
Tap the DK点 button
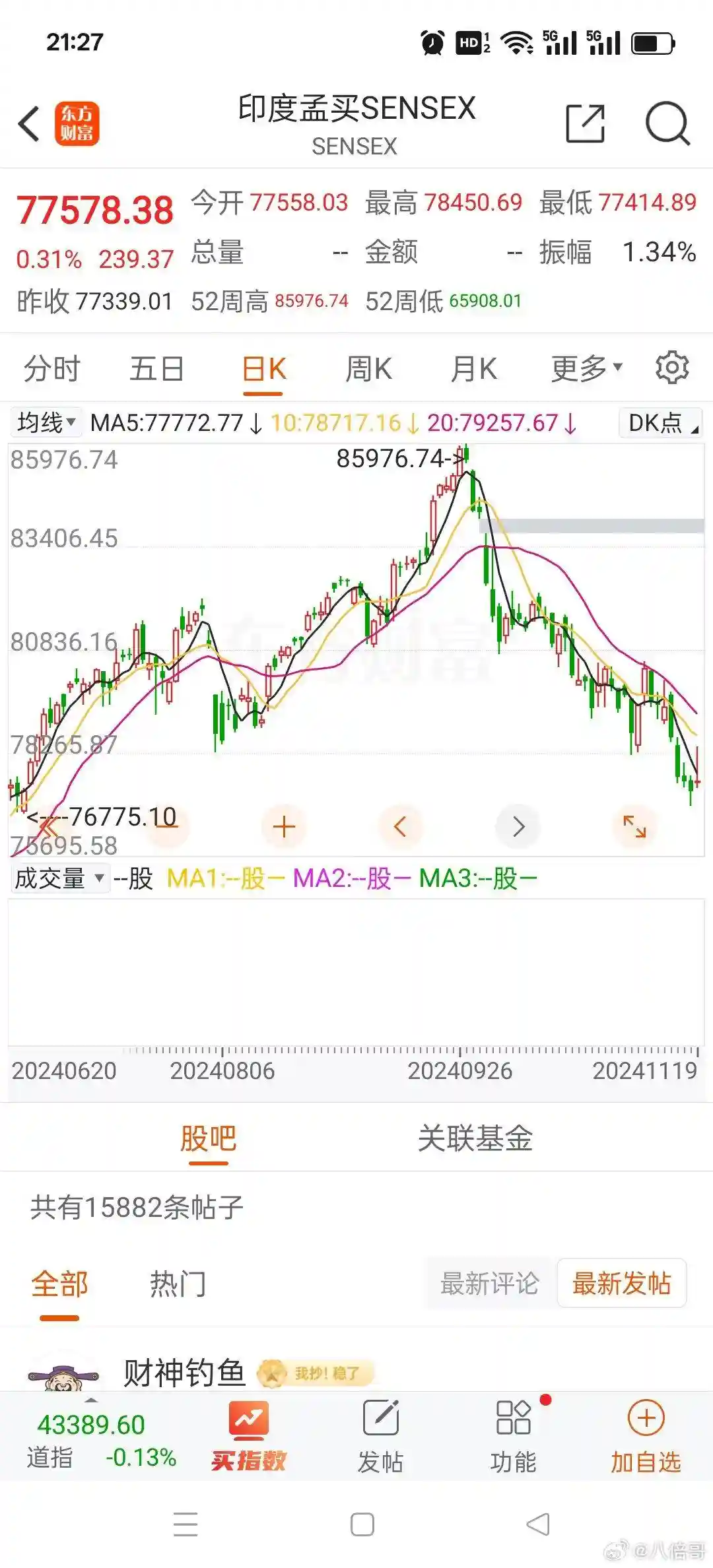[660, 422]
